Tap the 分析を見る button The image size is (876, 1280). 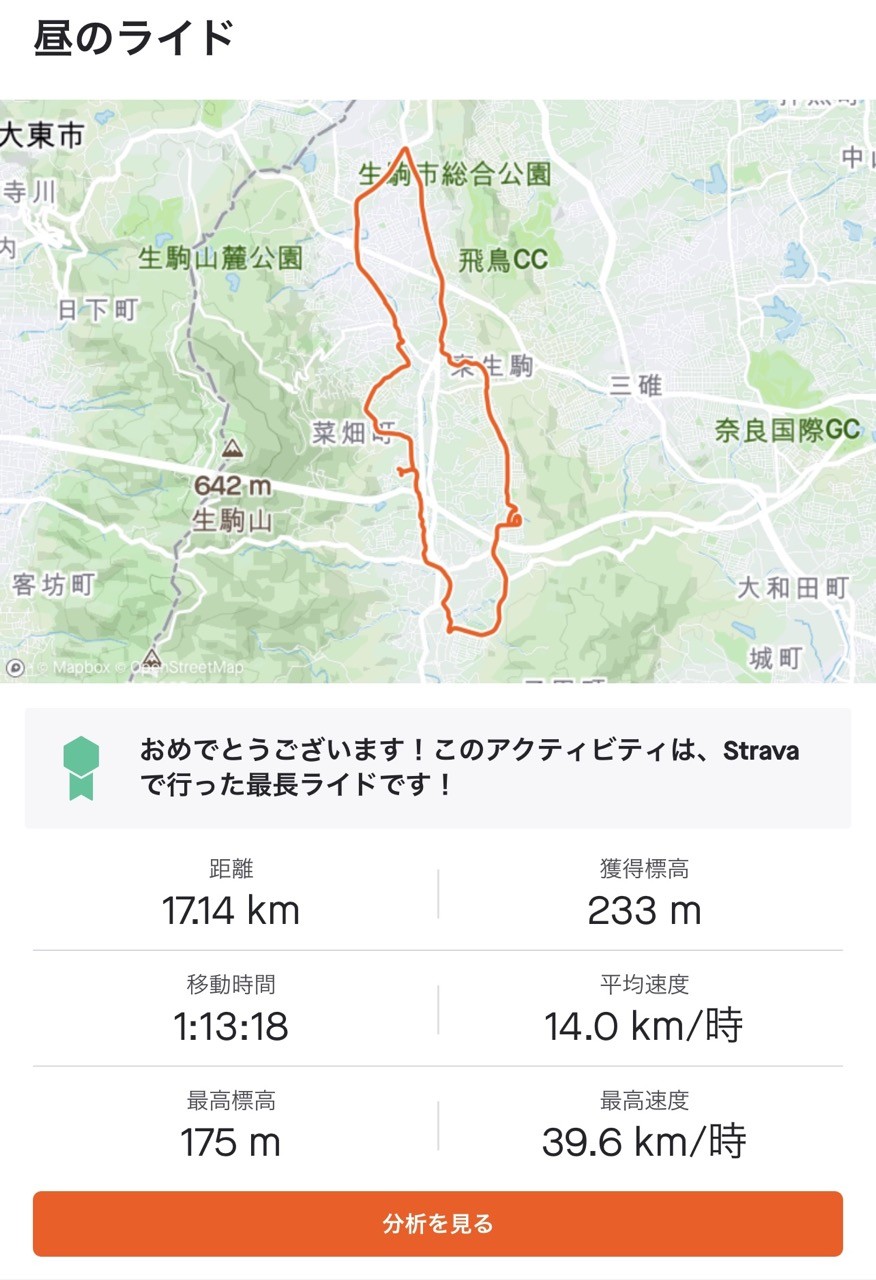point(437,1223)
